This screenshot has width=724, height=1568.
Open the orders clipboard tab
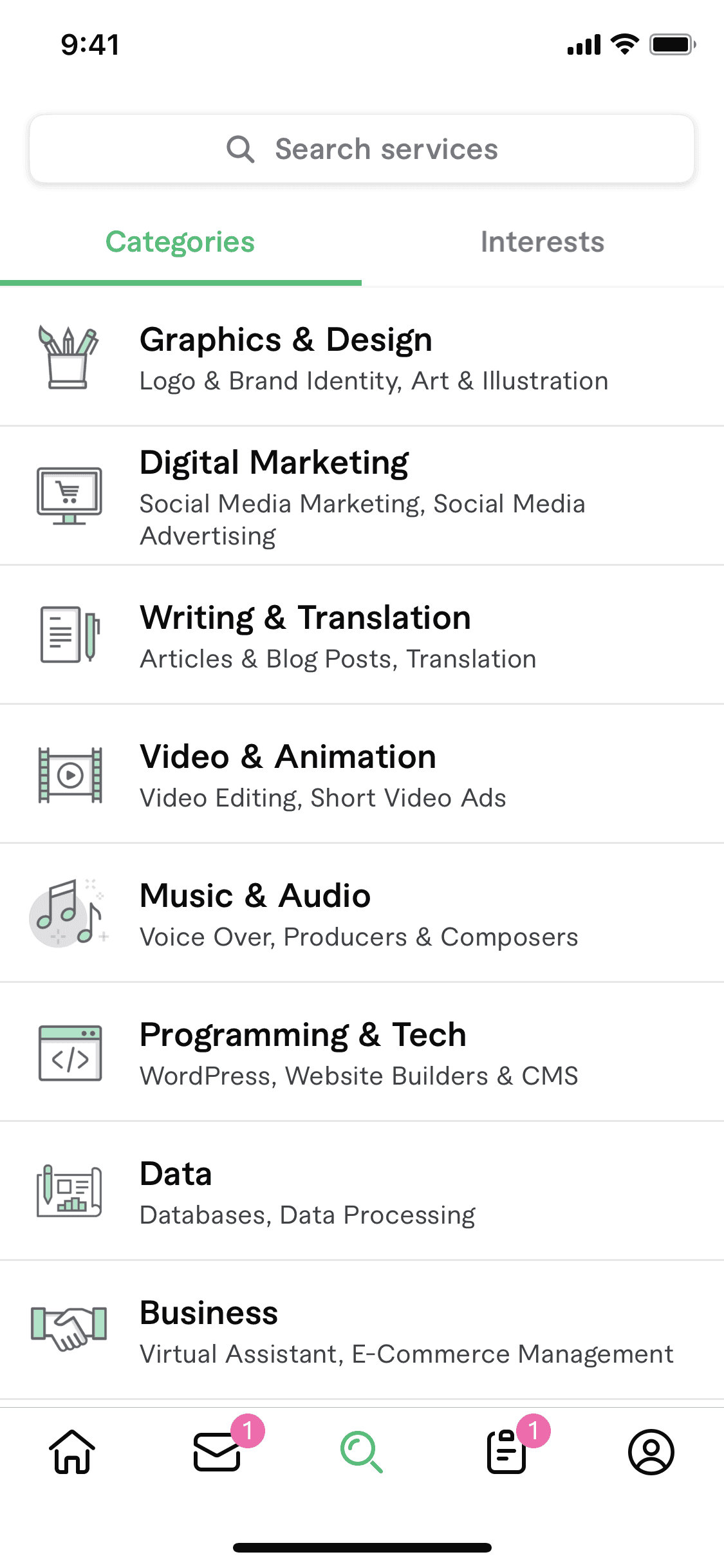[507, 1452]
